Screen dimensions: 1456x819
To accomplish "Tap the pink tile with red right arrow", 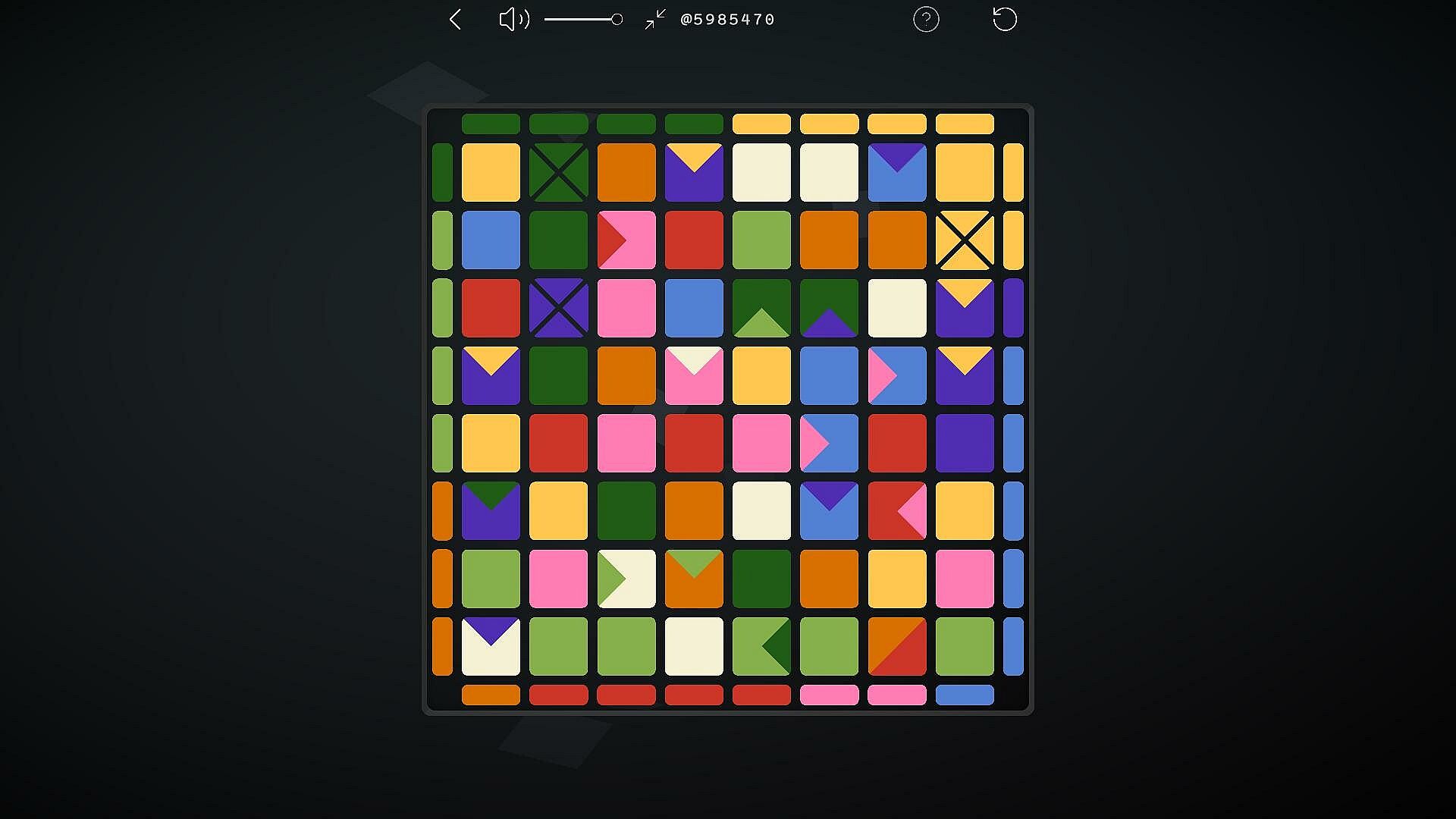I will point(626,240).
